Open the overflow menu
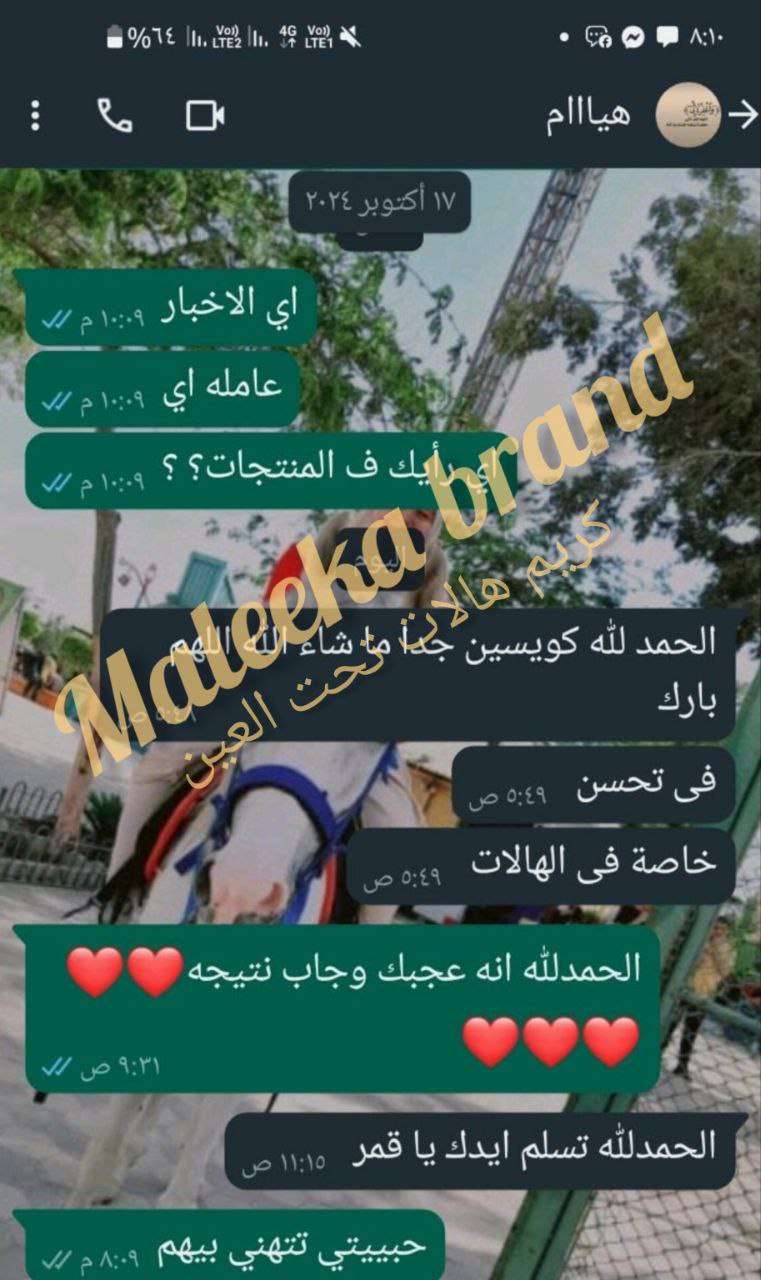Image resolution: width=761 pixels, height=1280 pixels. click(x=36, y=117)
